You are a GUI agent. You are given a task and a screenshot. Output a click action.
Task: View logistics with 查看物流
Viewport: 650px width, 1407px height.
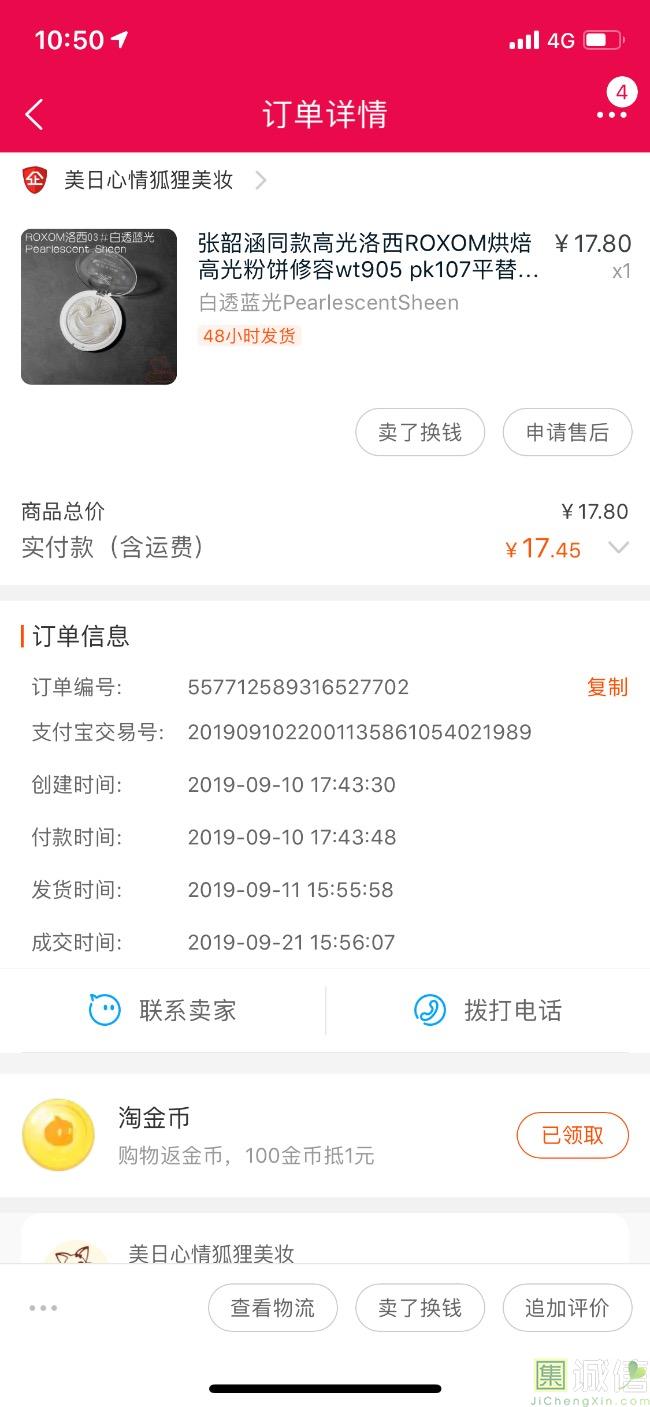pyautogui.click(x=272, y=1308)
